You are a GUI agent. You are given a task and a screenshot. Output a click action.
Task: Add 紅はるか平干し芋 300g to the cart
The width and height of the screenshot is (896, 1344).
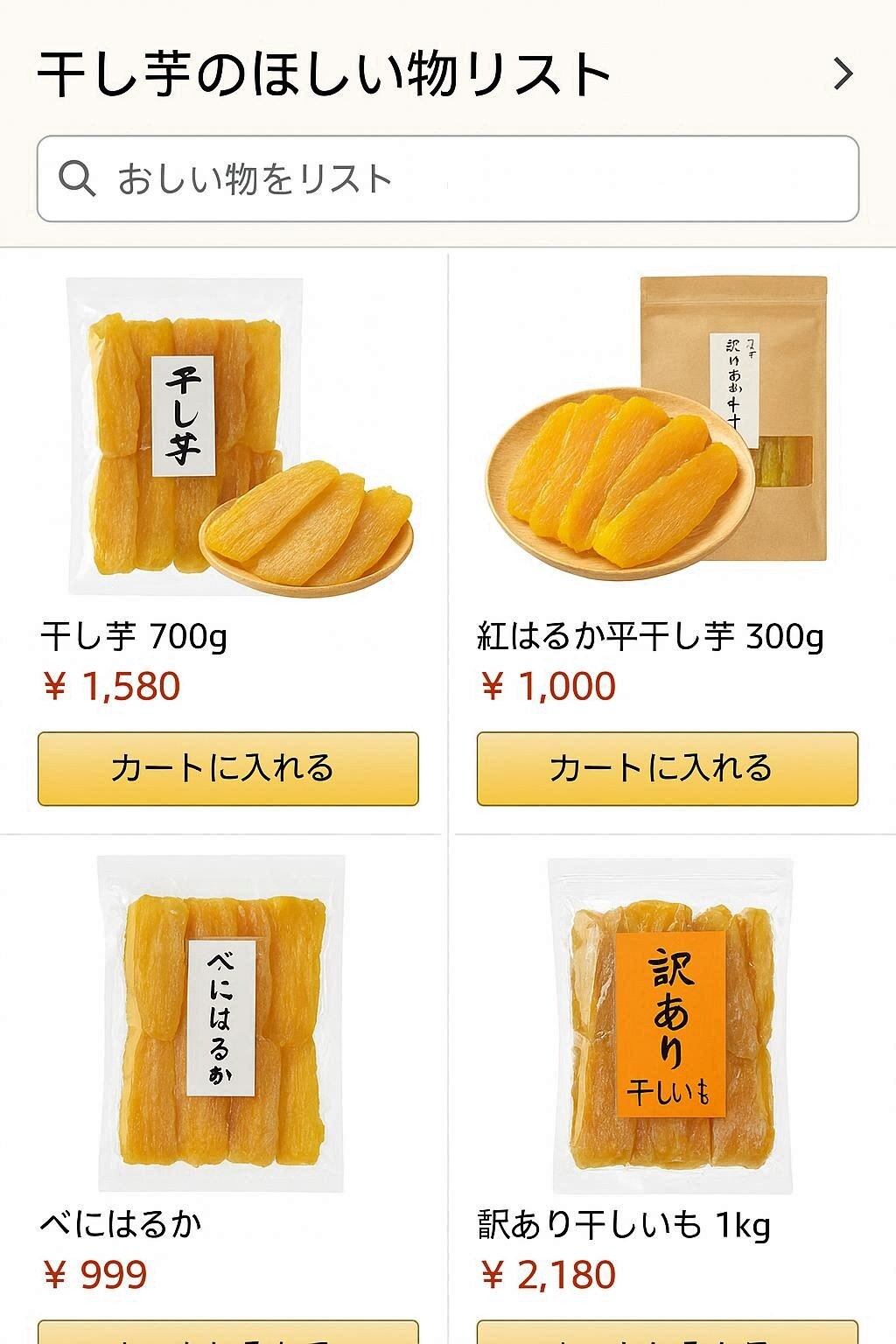[667, 768]
